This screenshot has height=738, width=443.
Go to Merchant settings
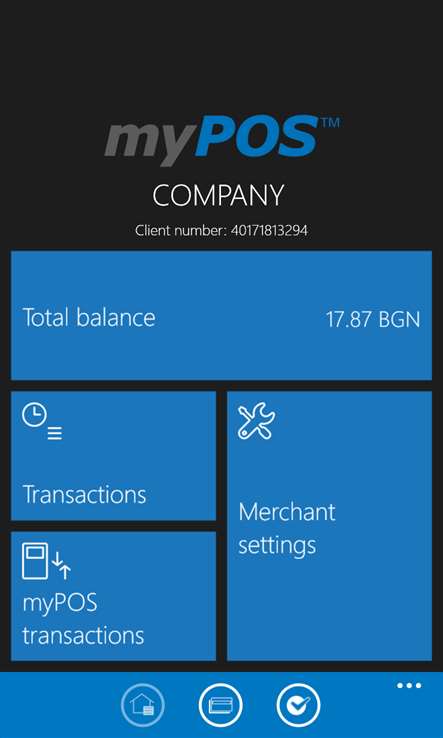click(x=330, y=526)
